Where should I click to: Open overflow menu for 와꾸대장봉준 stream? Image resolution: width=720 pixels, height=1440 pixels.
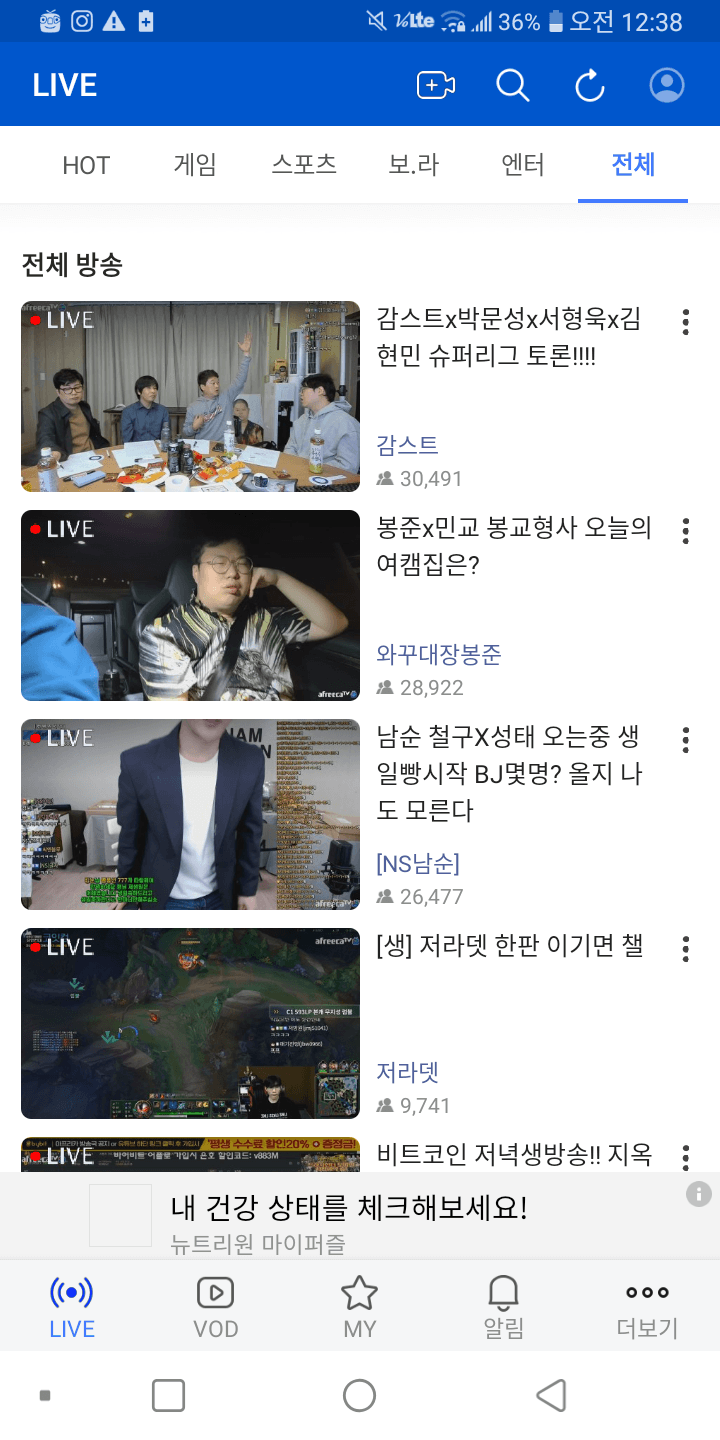[685, 531]
